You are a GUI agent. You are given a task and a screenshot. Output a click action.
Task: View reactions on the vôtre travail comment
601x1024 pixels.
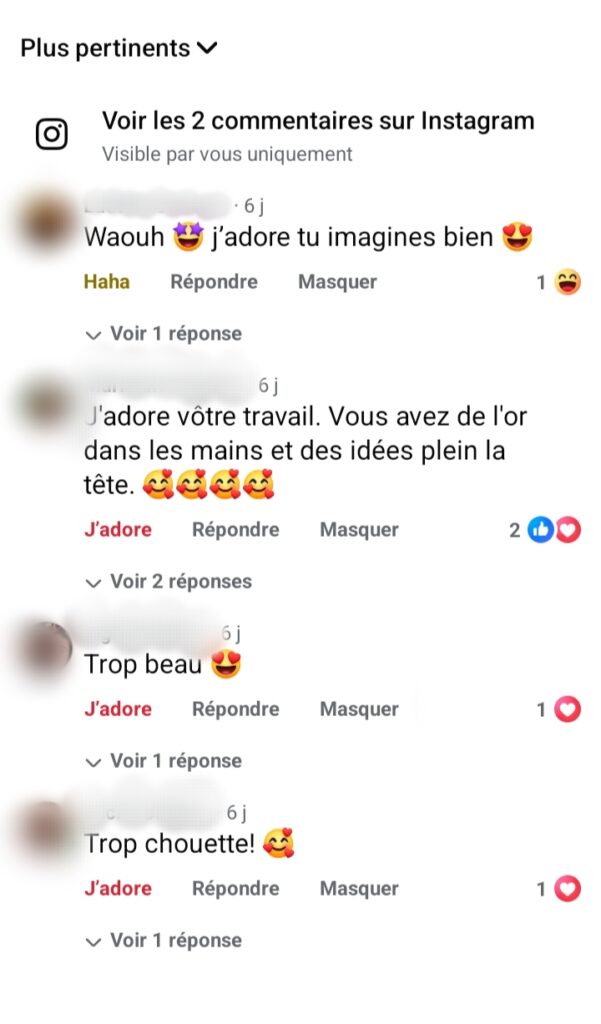(x=545, y=531)
